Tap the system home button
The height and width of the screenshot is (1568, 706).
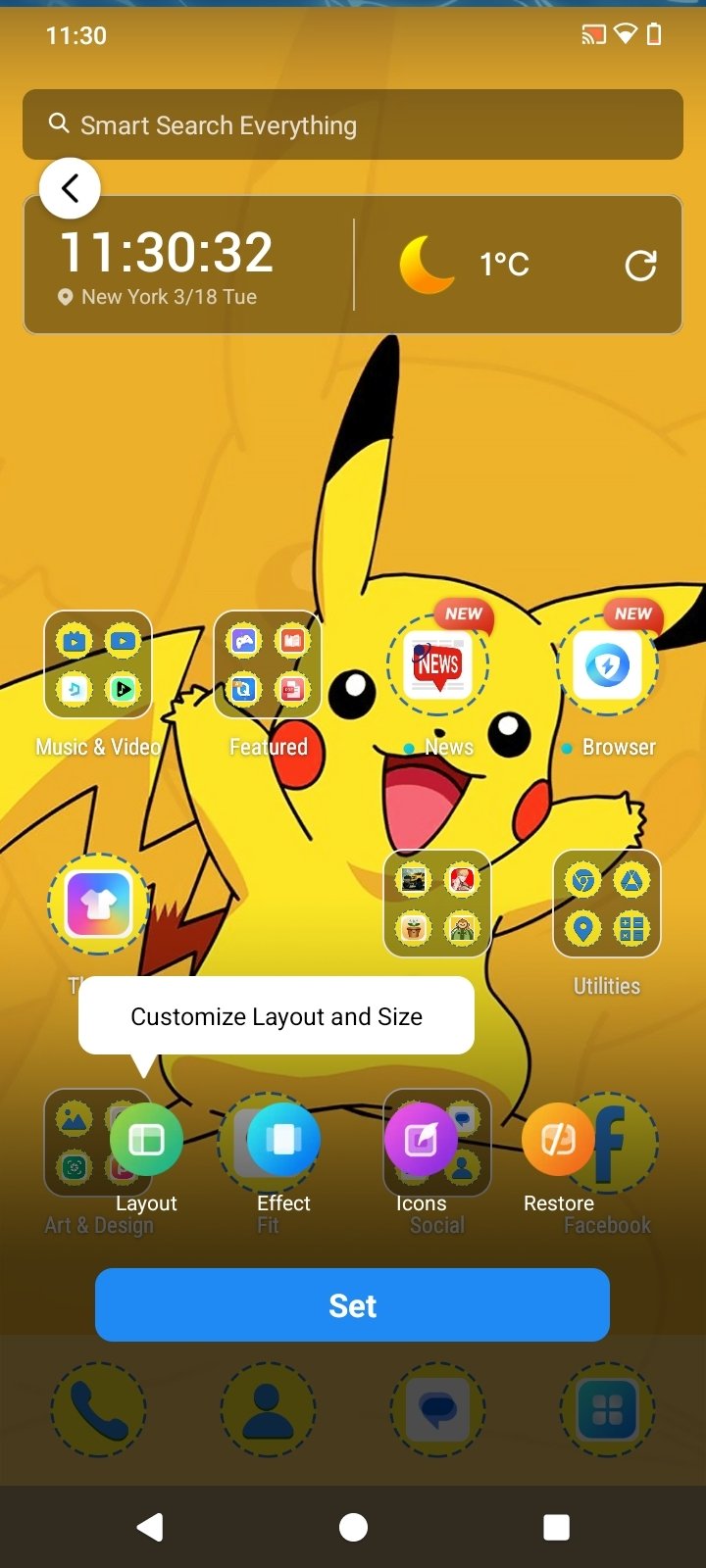click(x=353, y=1527)
